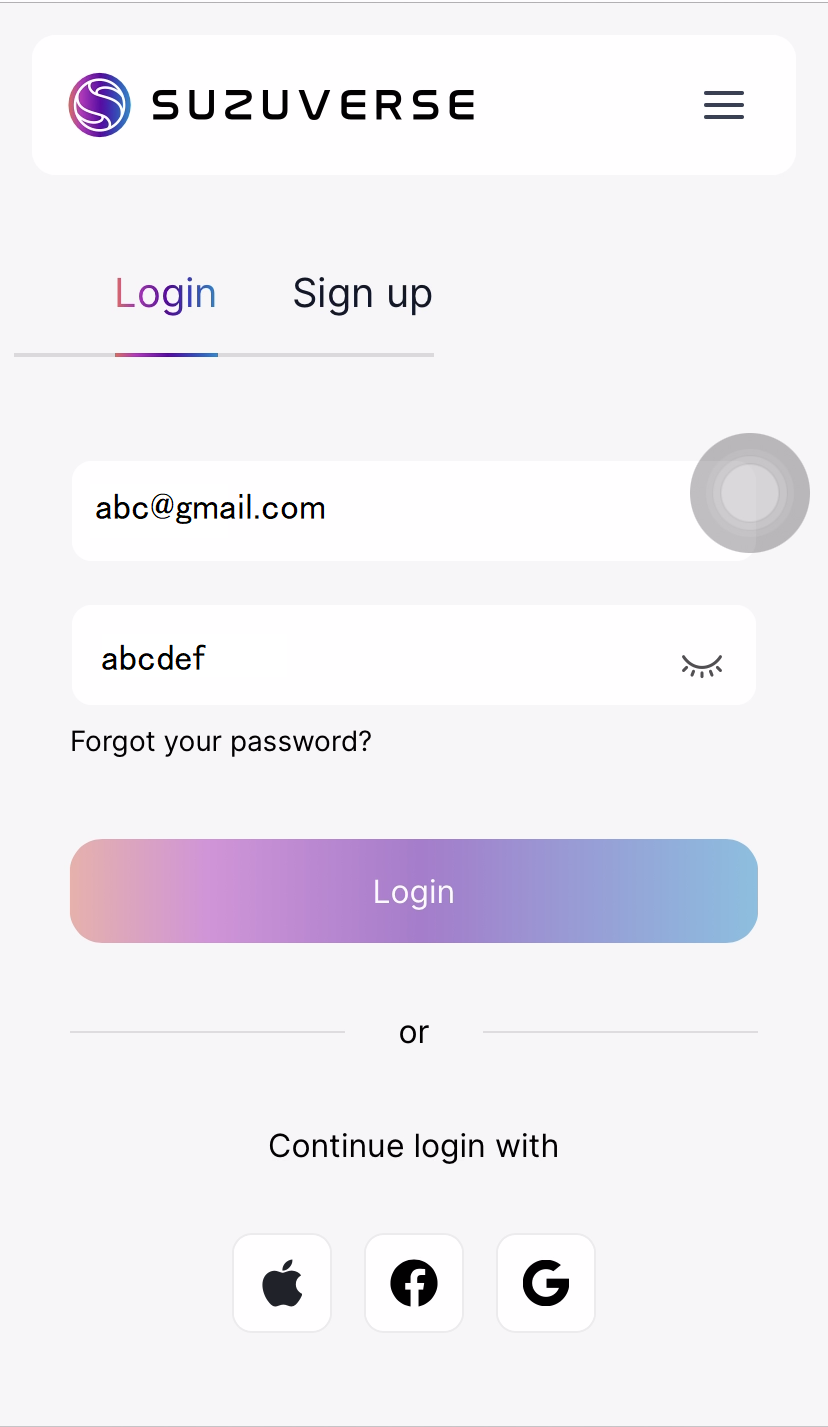
Task: Continue login with Facebook
Action: point(414,1283)
